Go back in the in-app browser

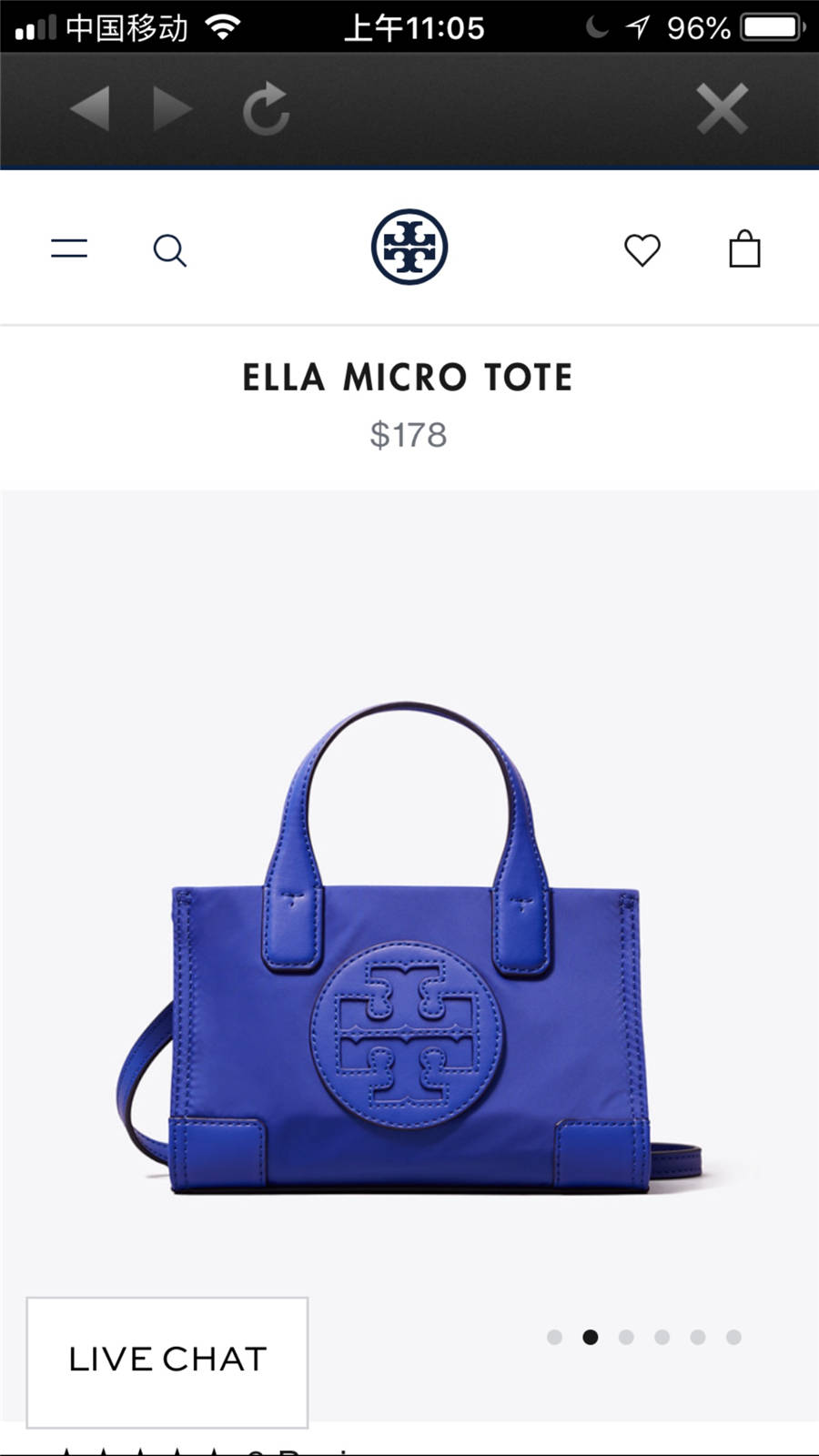coord(89,109)
